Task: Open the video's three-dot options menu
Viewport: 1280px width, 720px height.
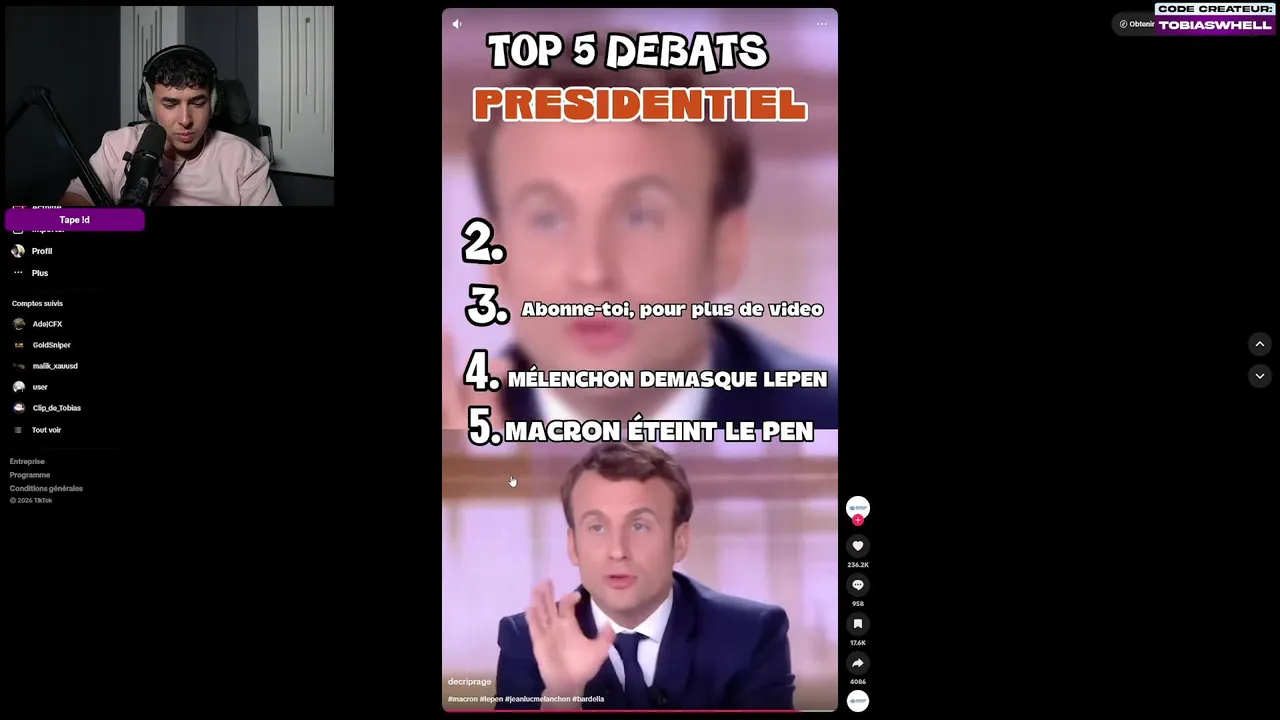Action: pyautogui.click(x=822, y=24)
